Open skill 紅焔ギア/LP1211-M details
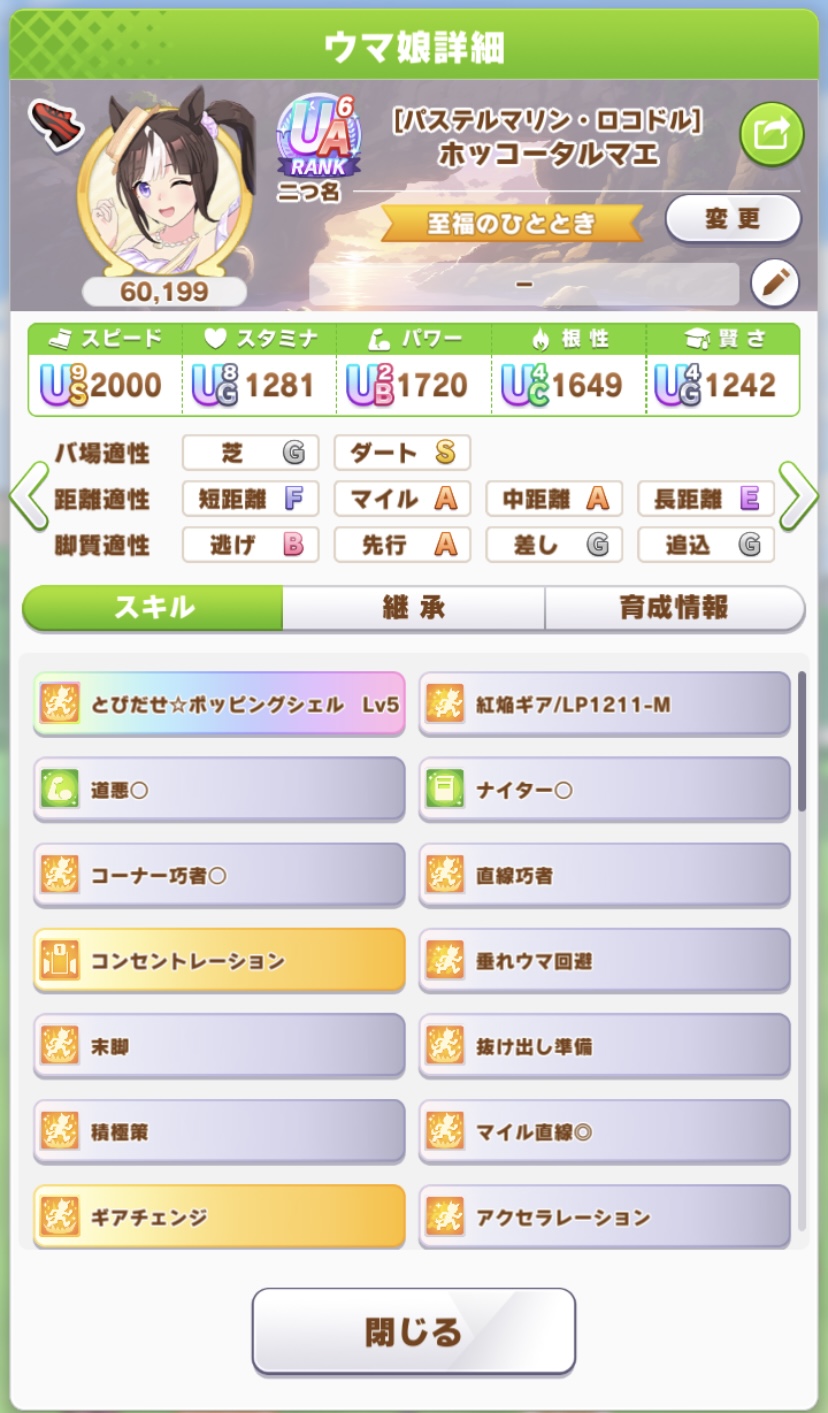 pos(604,705)
